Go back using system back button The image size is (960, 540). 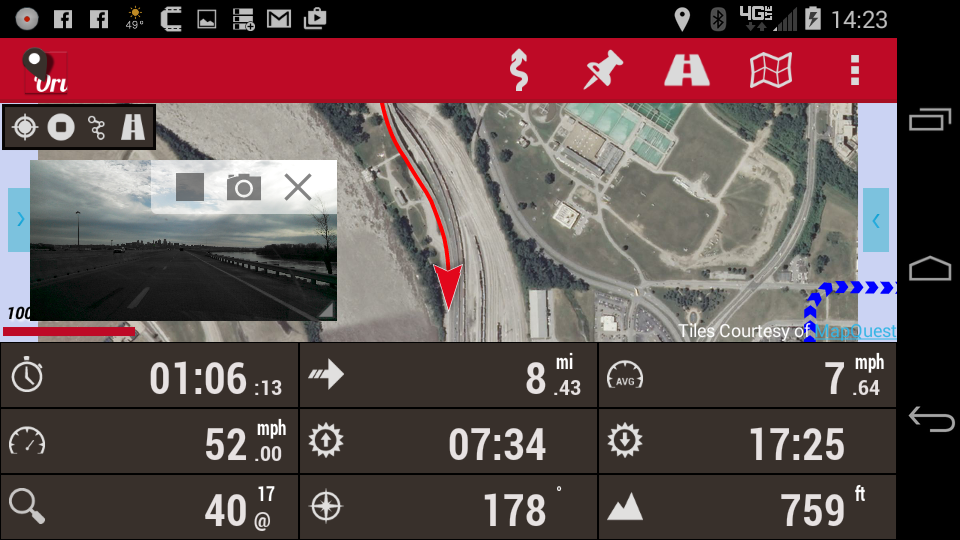pos(930,420)
